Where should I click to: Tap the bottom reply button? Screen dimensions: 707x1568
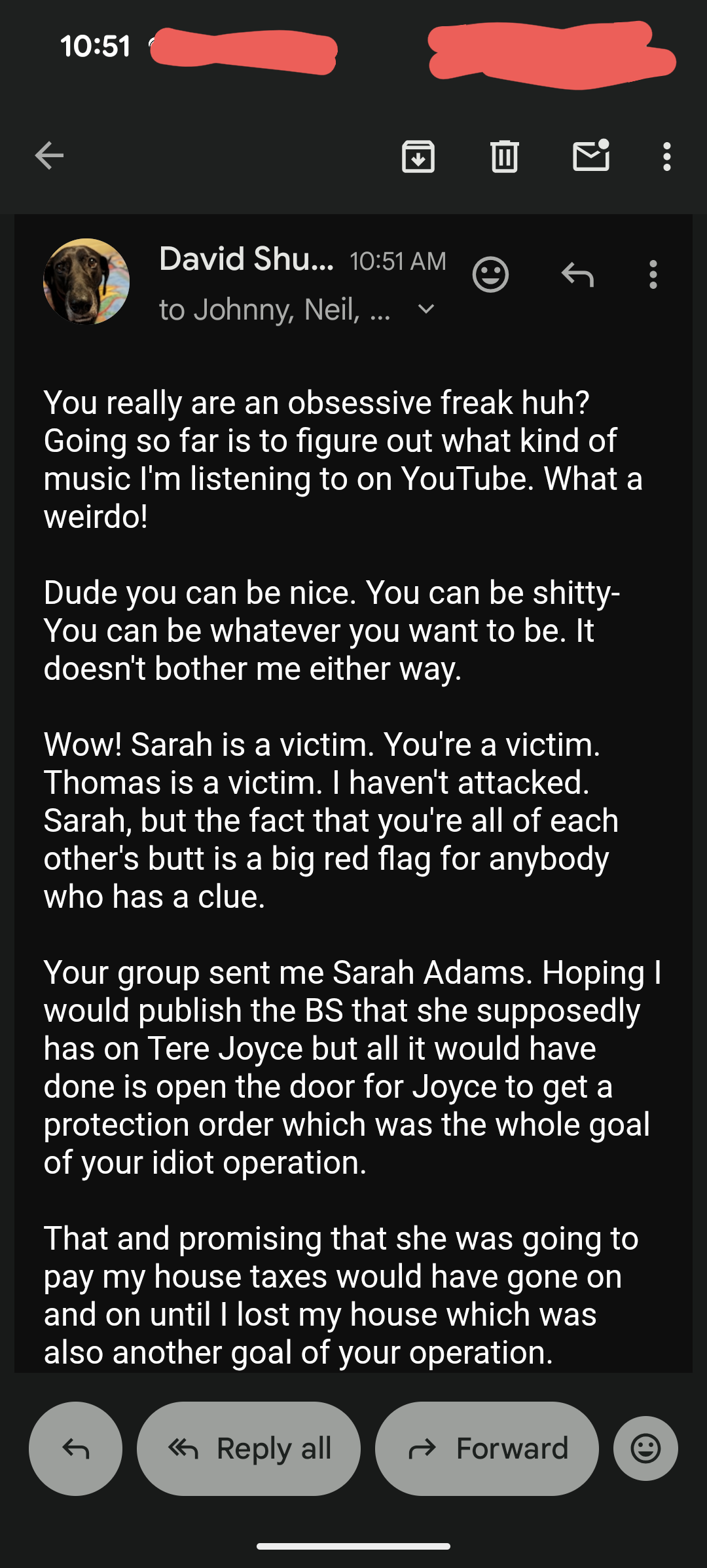tap(75, 1449)
